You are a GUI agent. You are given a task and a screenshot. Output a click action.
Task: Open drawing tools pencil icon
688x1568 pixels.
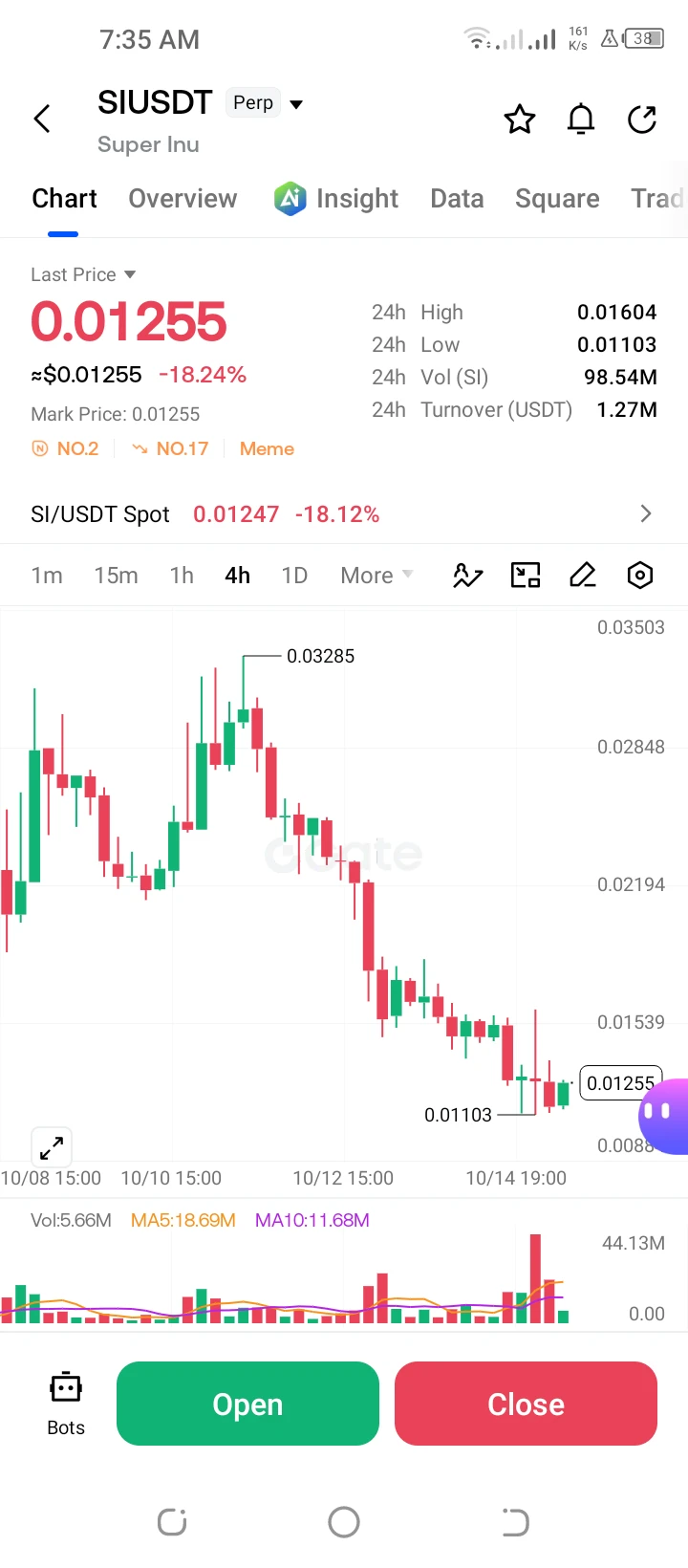(582, 575)
